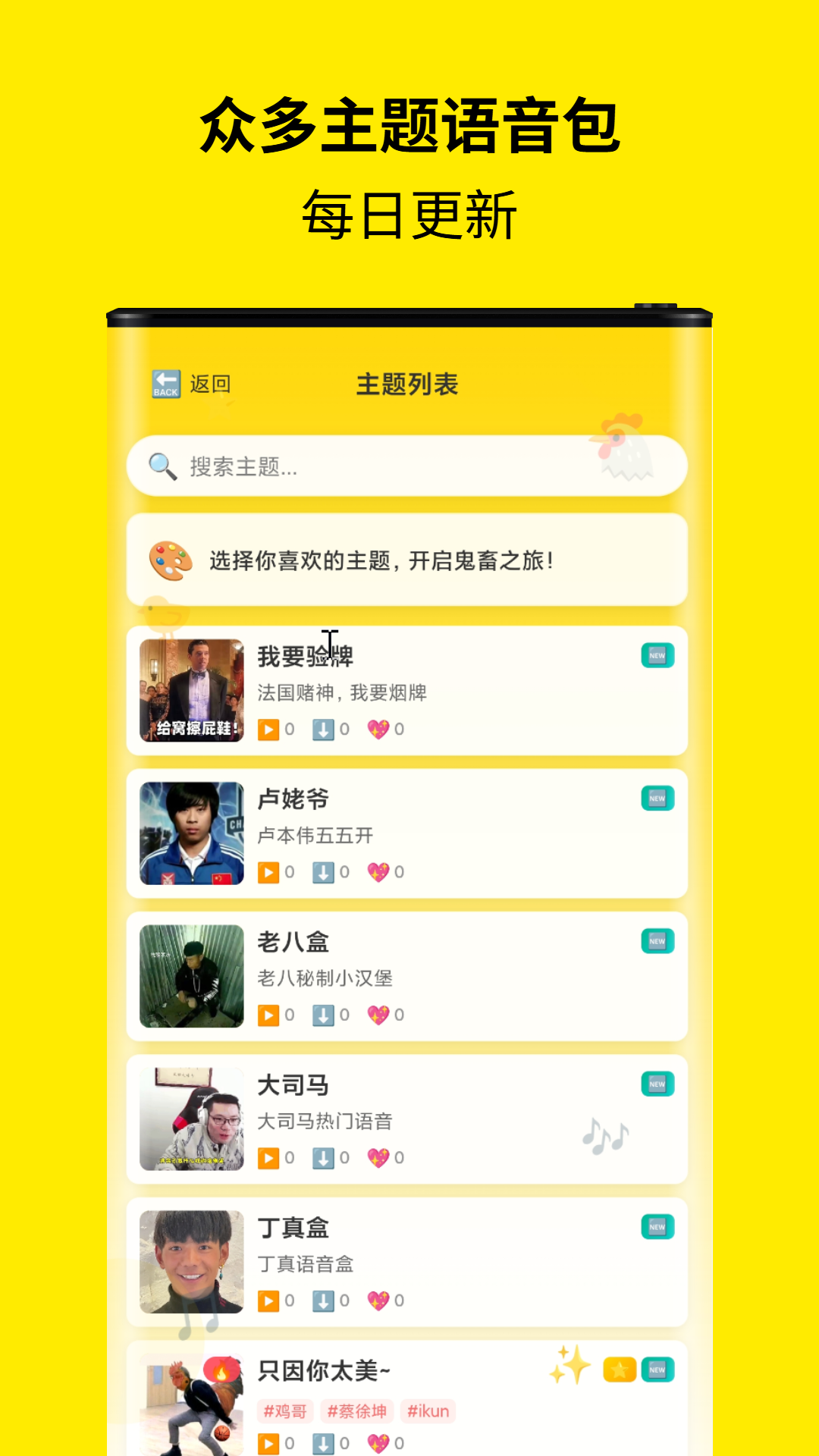Toggle the NEW badge on 卢姥爷

659,799
